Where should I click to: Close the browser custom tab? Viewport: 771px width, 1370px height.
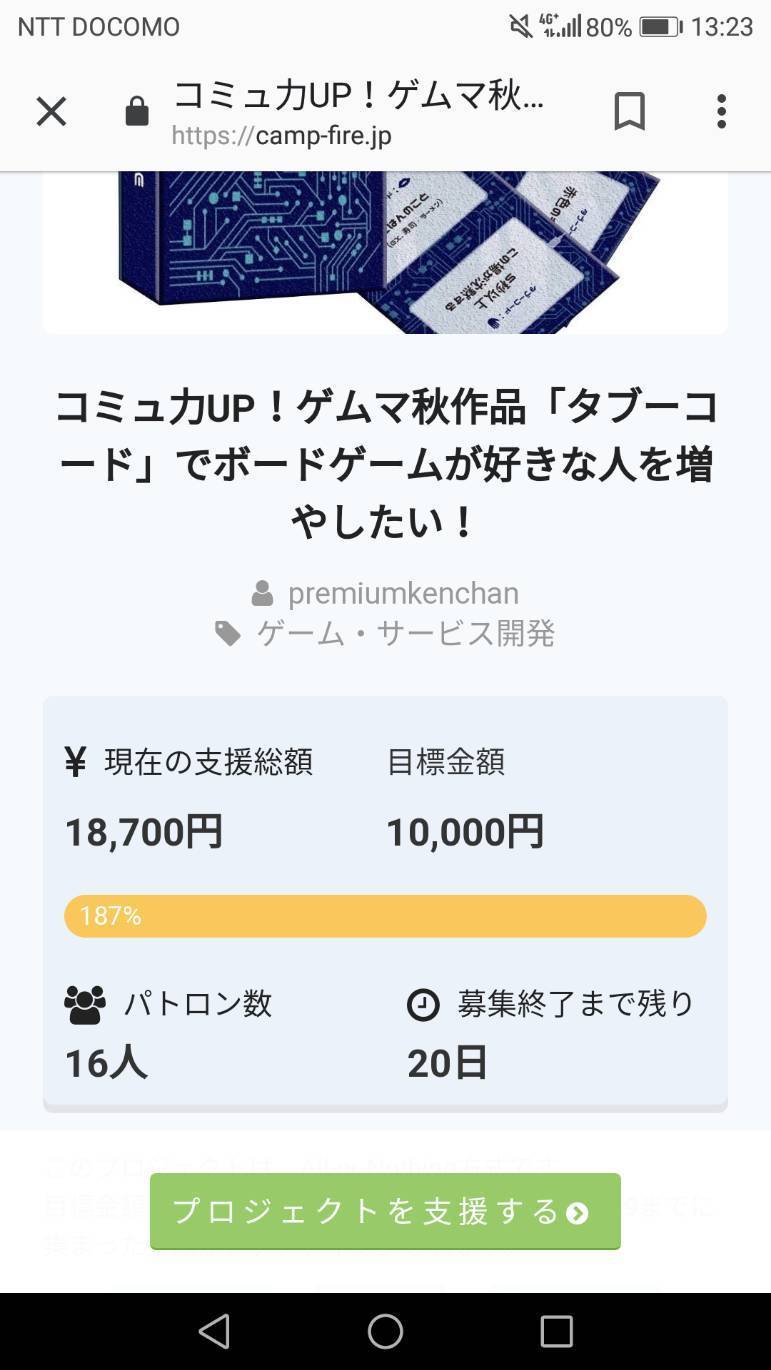point(51,111)
